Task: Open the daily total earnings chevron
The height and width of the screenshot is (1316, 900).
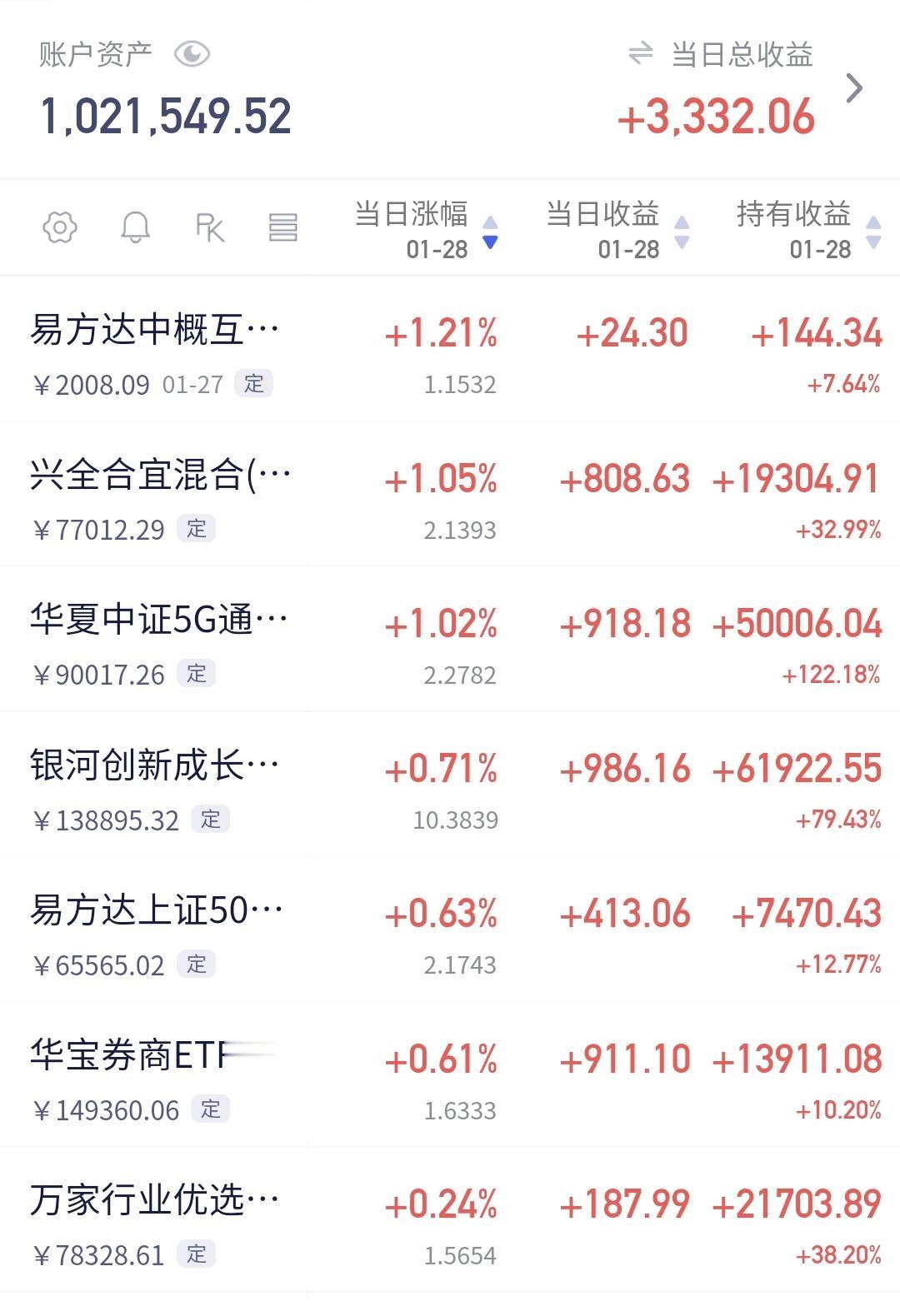Action: pyautogui.click(x=854, y=87)
